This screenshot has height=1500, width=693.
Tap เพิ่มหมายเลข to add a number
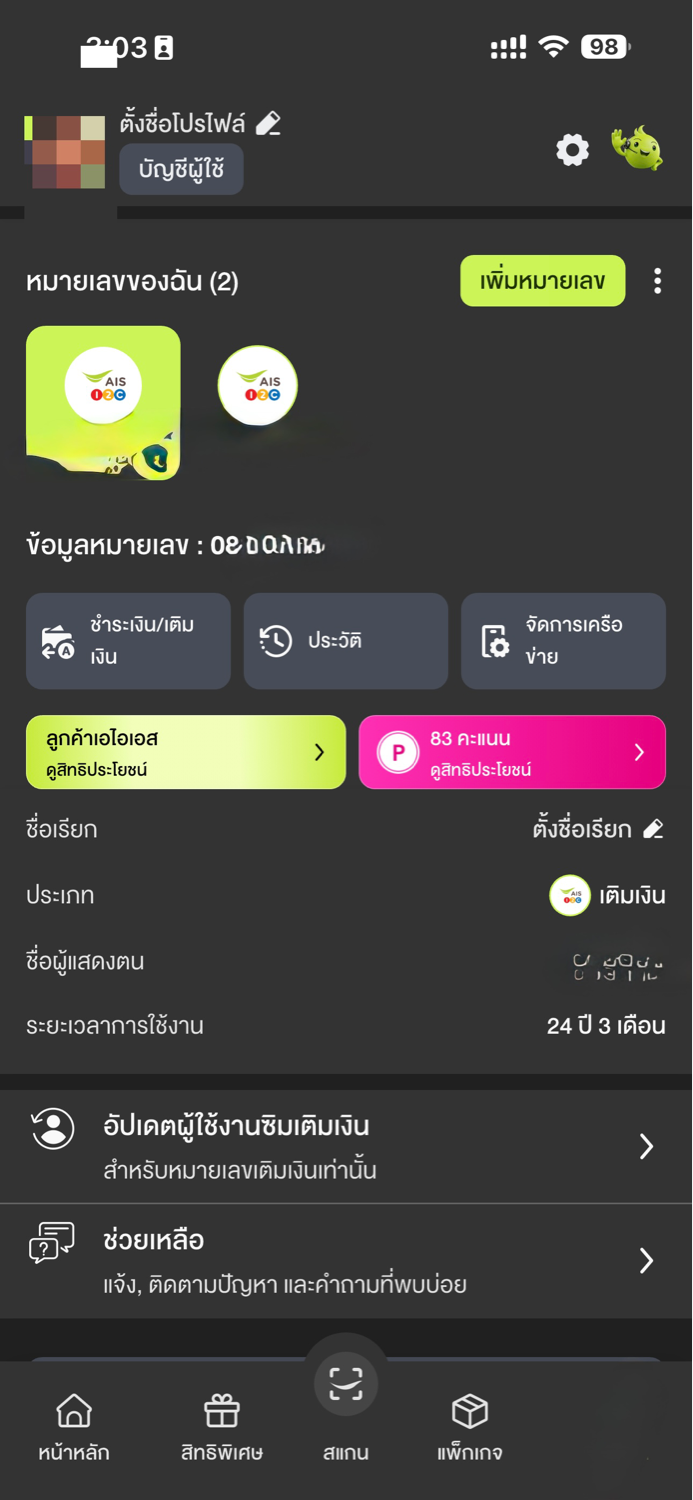(542, 281)
